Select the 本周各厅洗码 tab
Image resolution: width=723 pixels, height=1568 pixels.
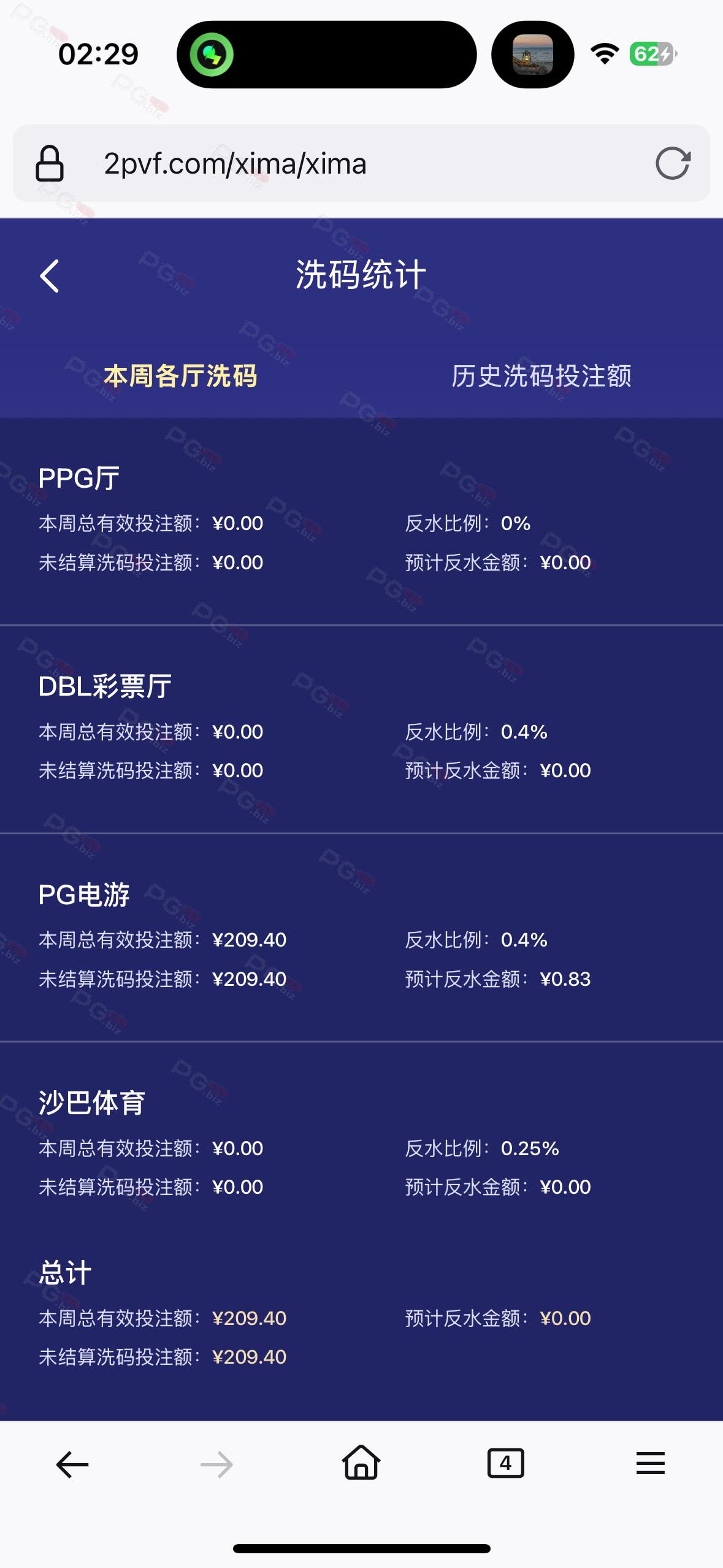180,376
